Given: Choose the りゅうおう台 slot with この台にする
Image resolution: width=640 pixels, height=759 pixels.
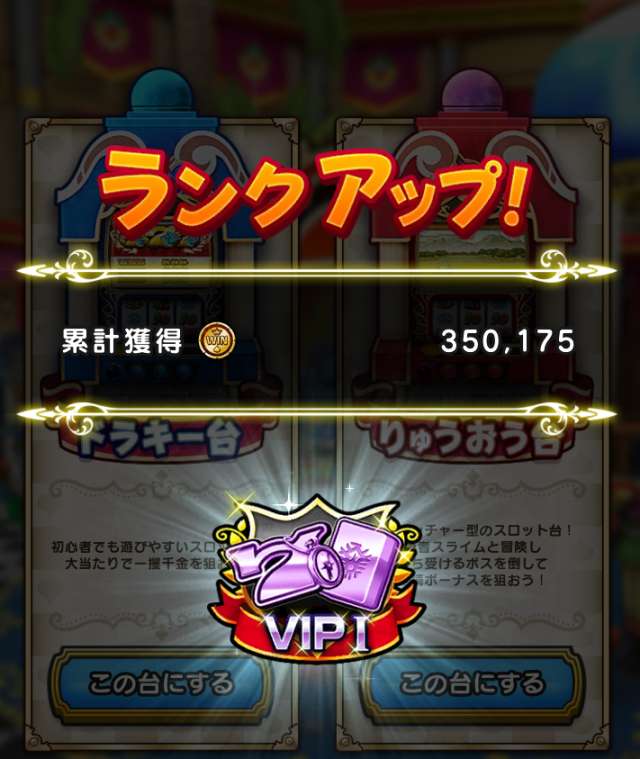Looking at the screenshot, I should pyautogui.click(x=472, y=684).
